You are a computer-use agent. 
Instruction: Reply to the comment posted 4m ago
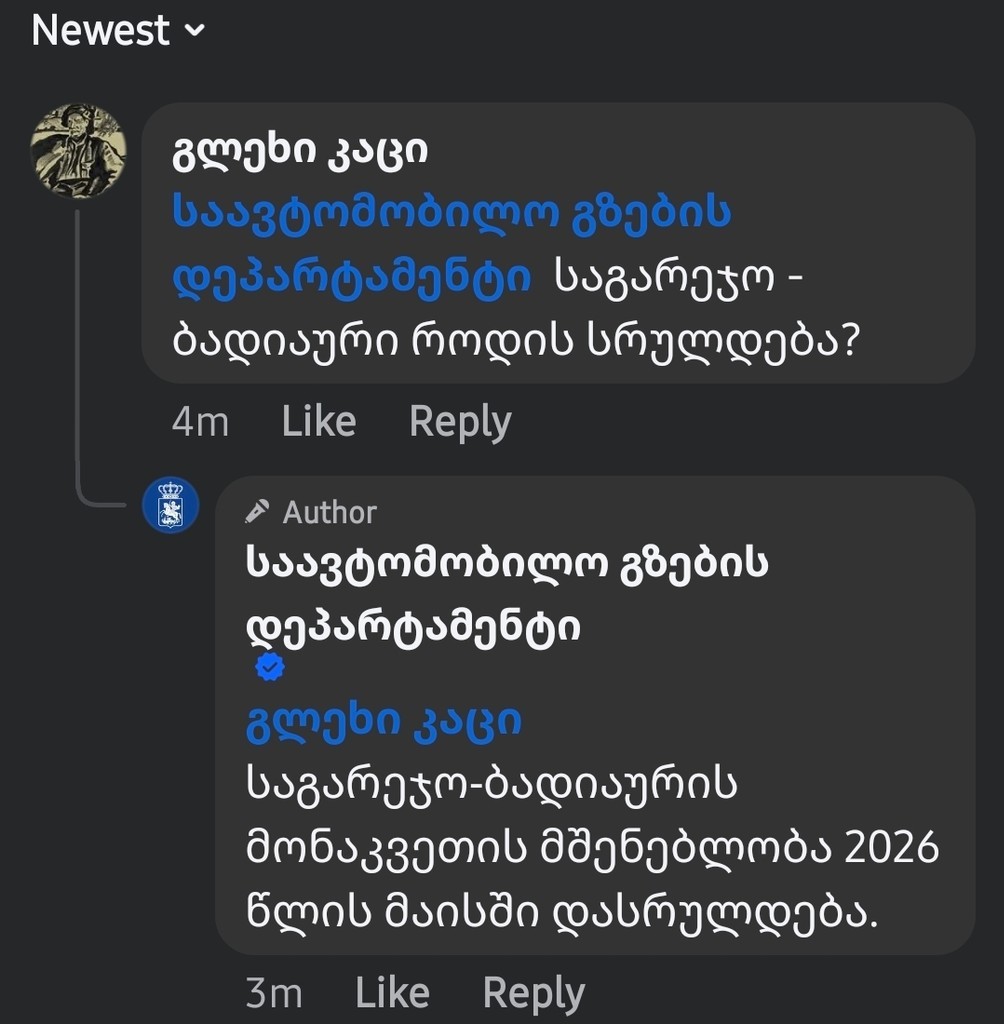pos(460,422)
